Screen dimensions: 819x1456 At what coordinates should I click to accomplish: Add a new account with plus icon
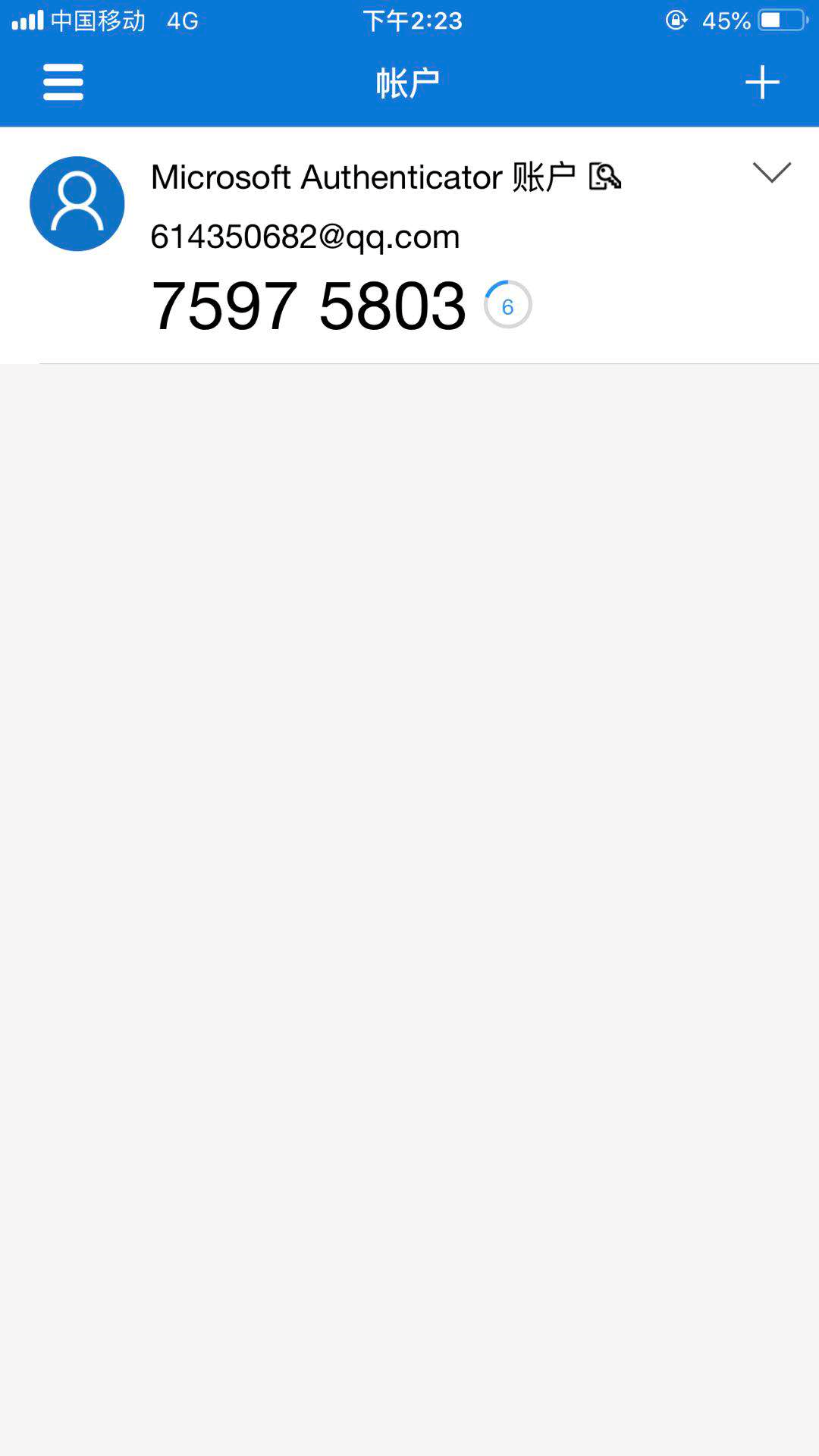coord(762,82)
